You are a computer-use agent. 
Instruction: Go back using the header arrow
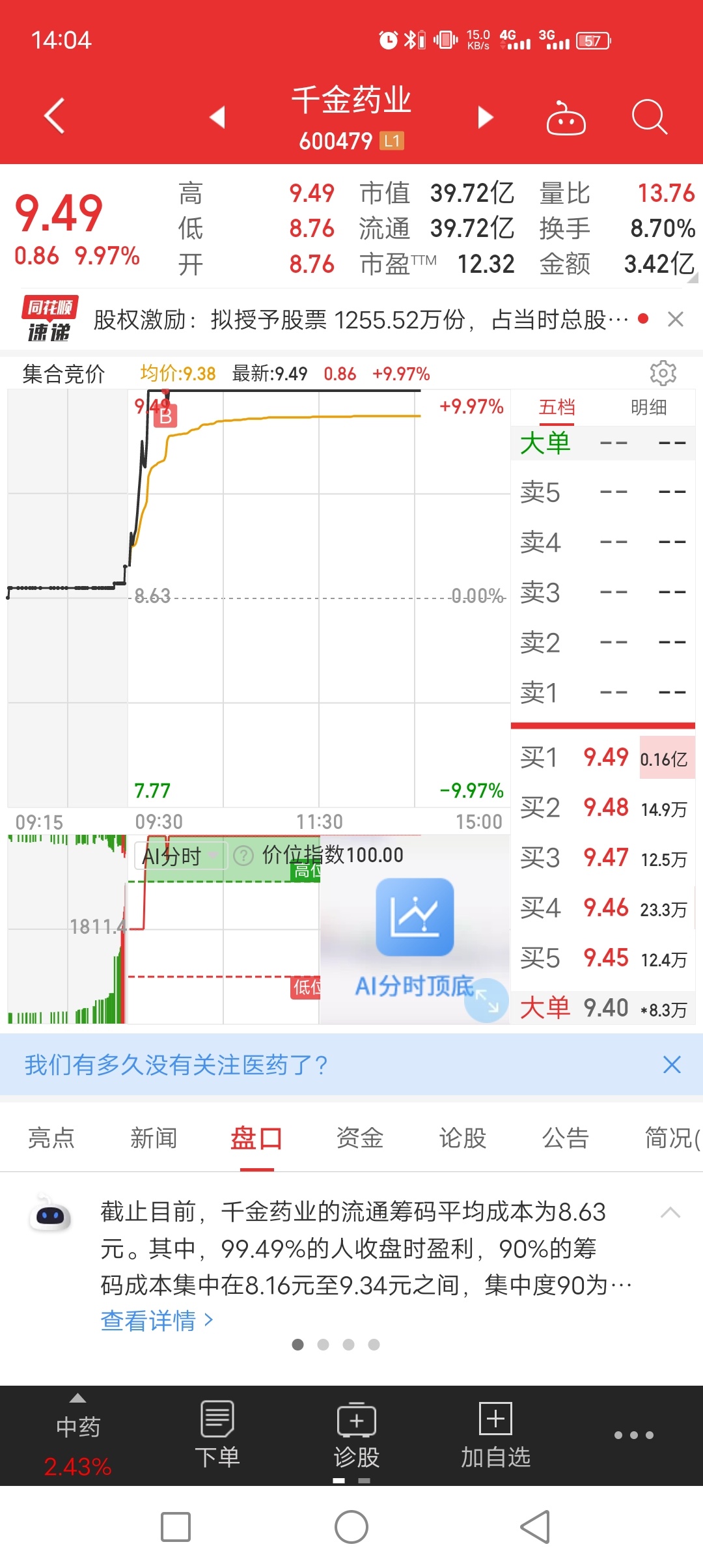[x=55, y=116]
